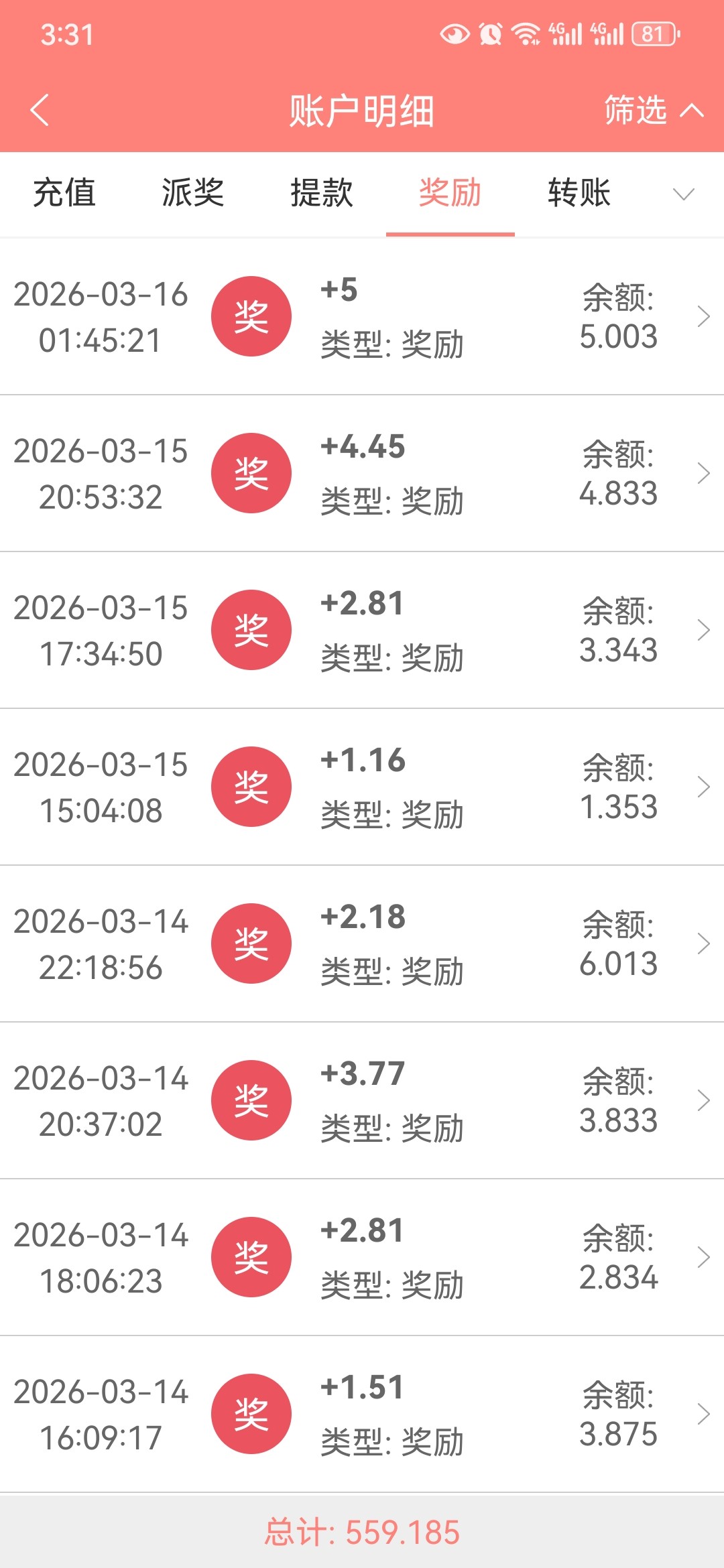Go back from 账户明细 page

tap(40, 111)
